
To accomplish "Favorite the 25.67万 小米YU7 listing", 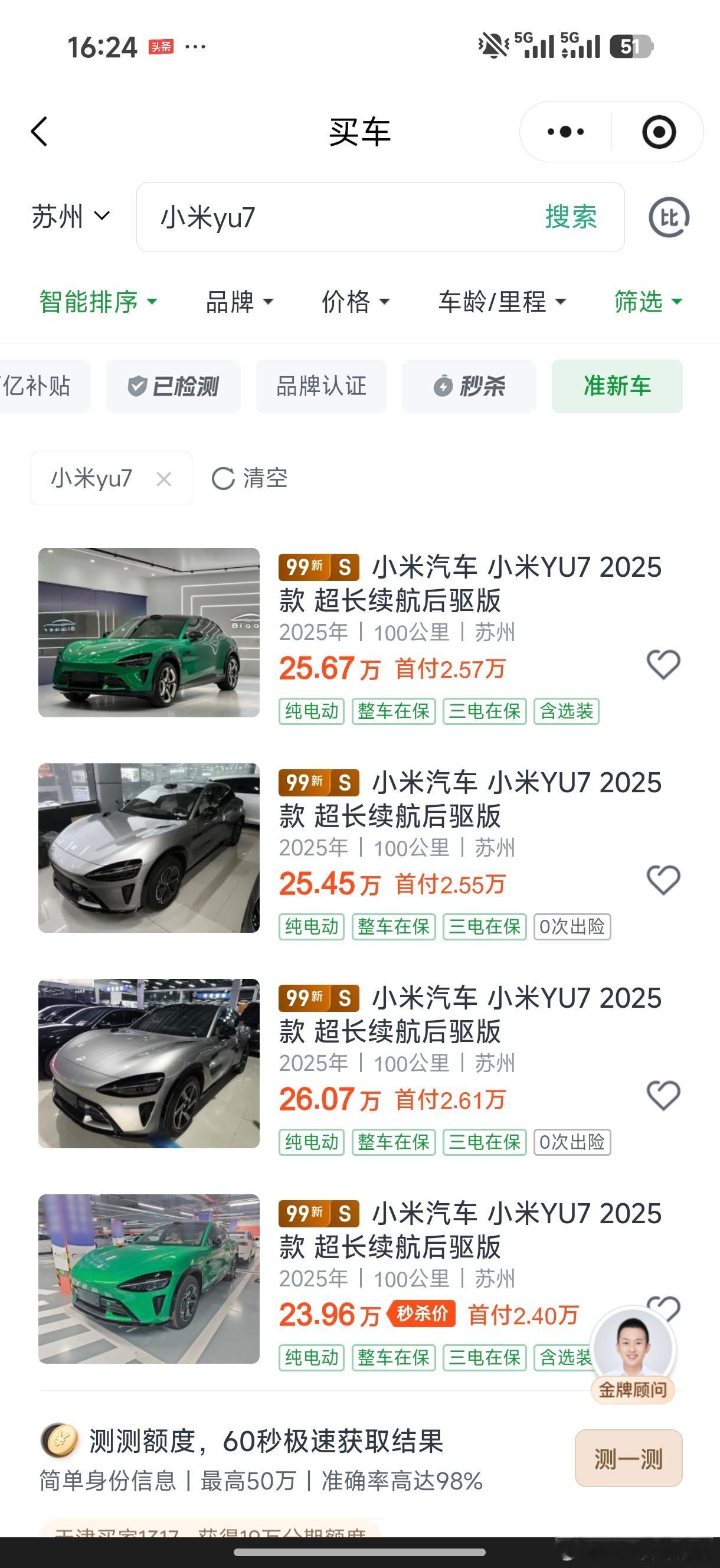I will pos(663,664).
